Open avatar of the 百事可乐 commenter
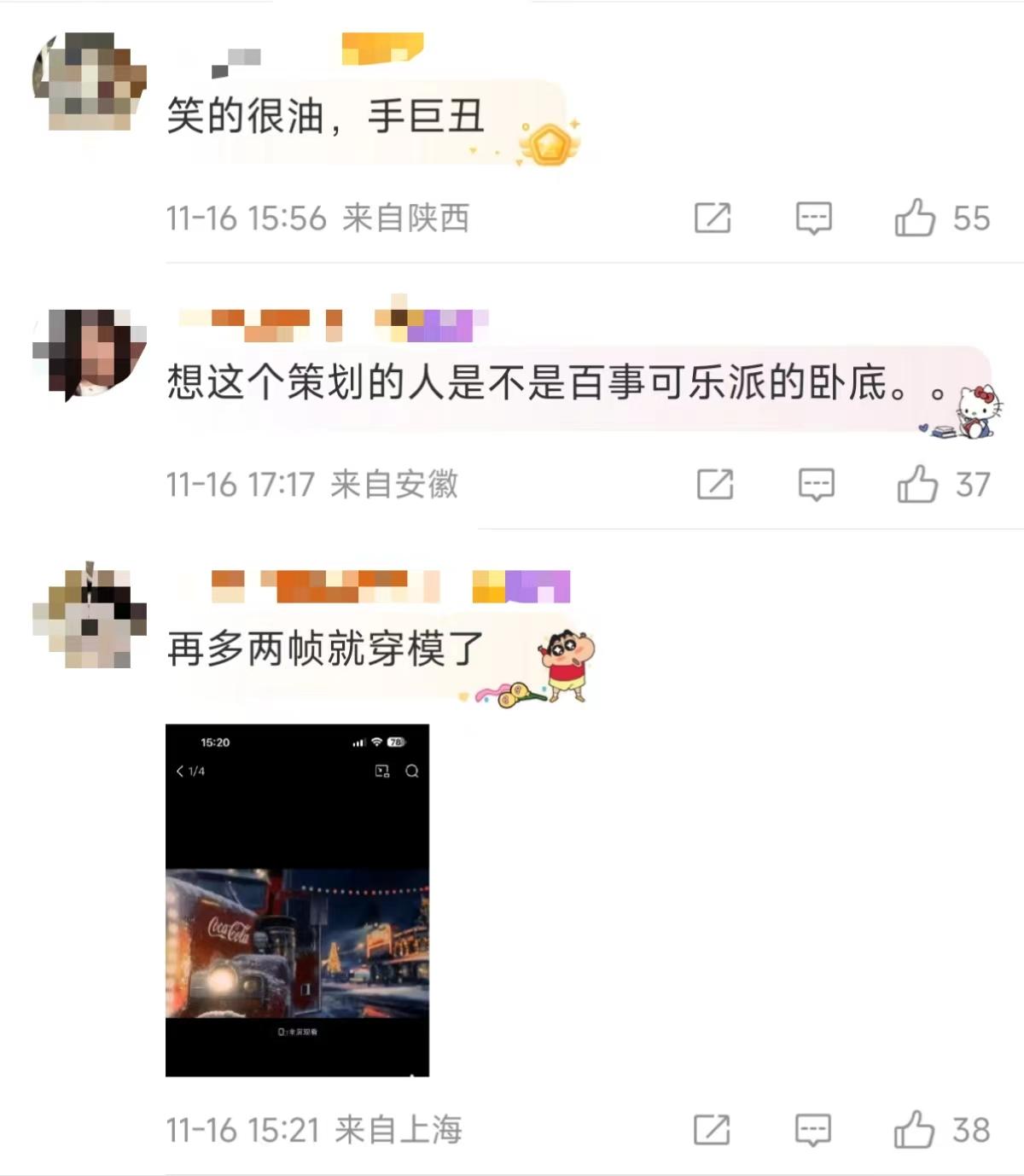The image size is (1024, 1176). point(90,353)
